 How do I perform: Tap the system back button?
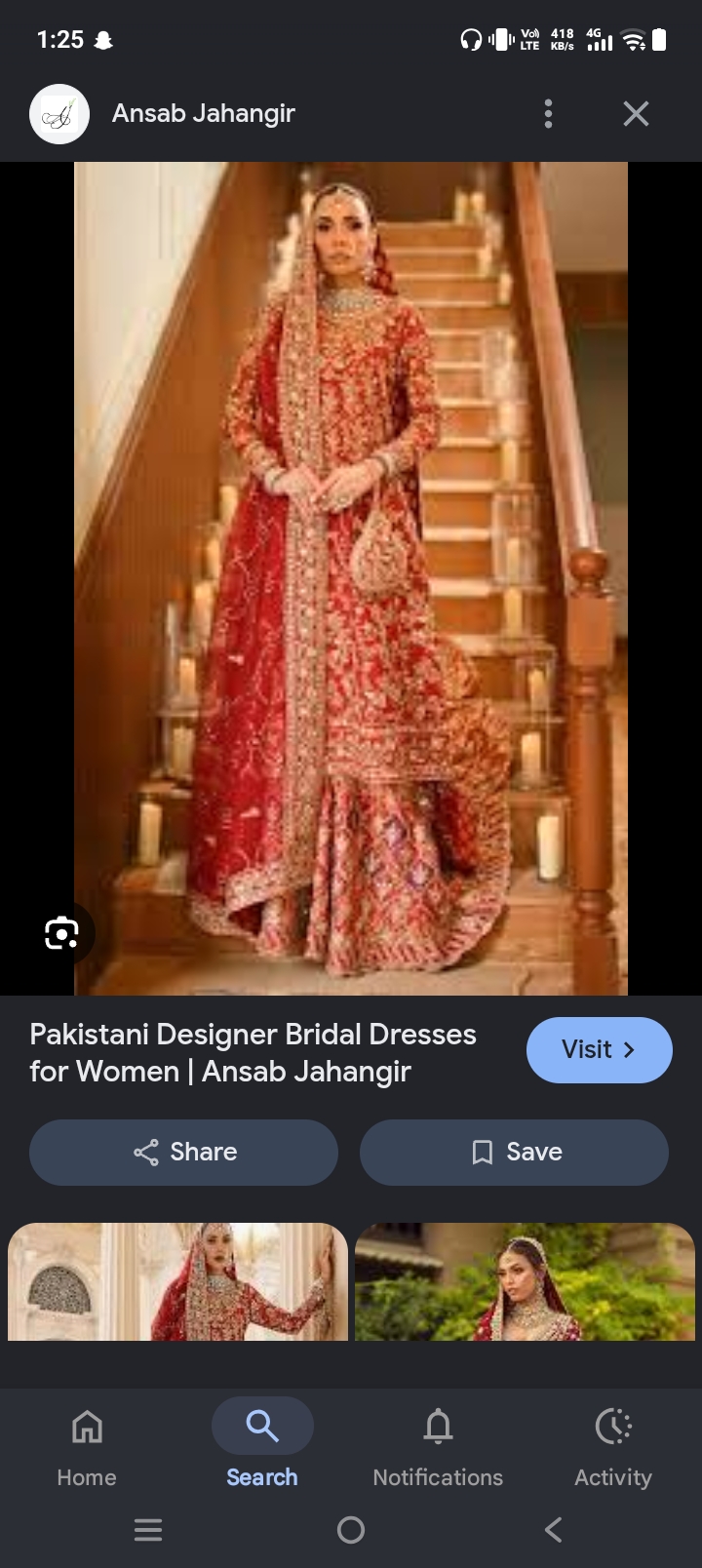pyautogui.click(x=553, y=1530)
